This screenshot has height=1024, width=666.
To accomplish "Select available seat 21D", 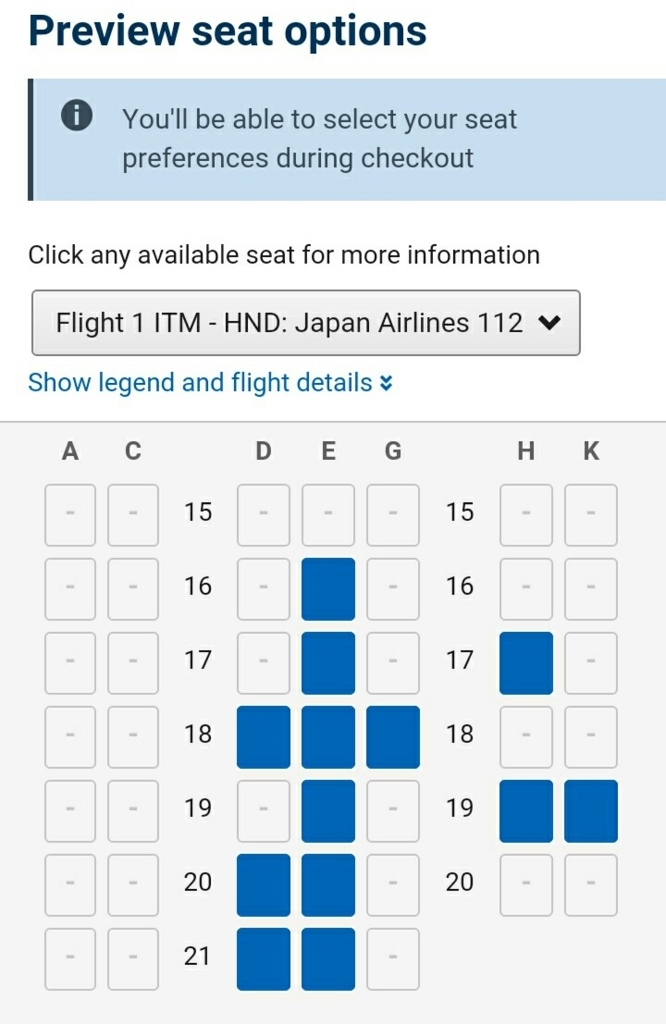I will 263,959.
